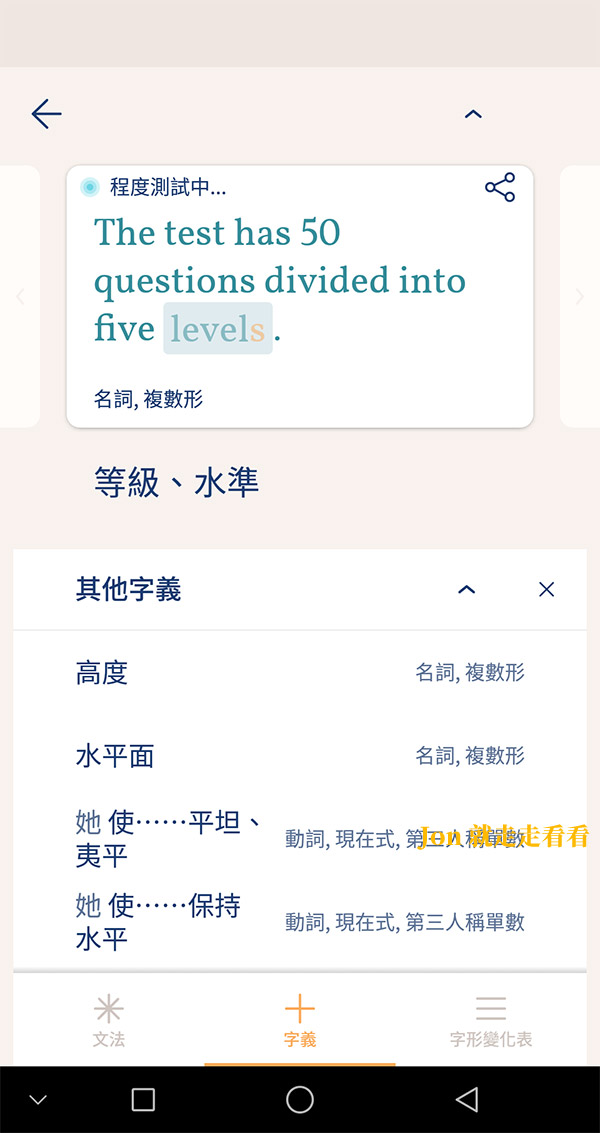Collapse the 其他字義 section
This screenshot has height=1133, width=600.
tap(467, 590)
